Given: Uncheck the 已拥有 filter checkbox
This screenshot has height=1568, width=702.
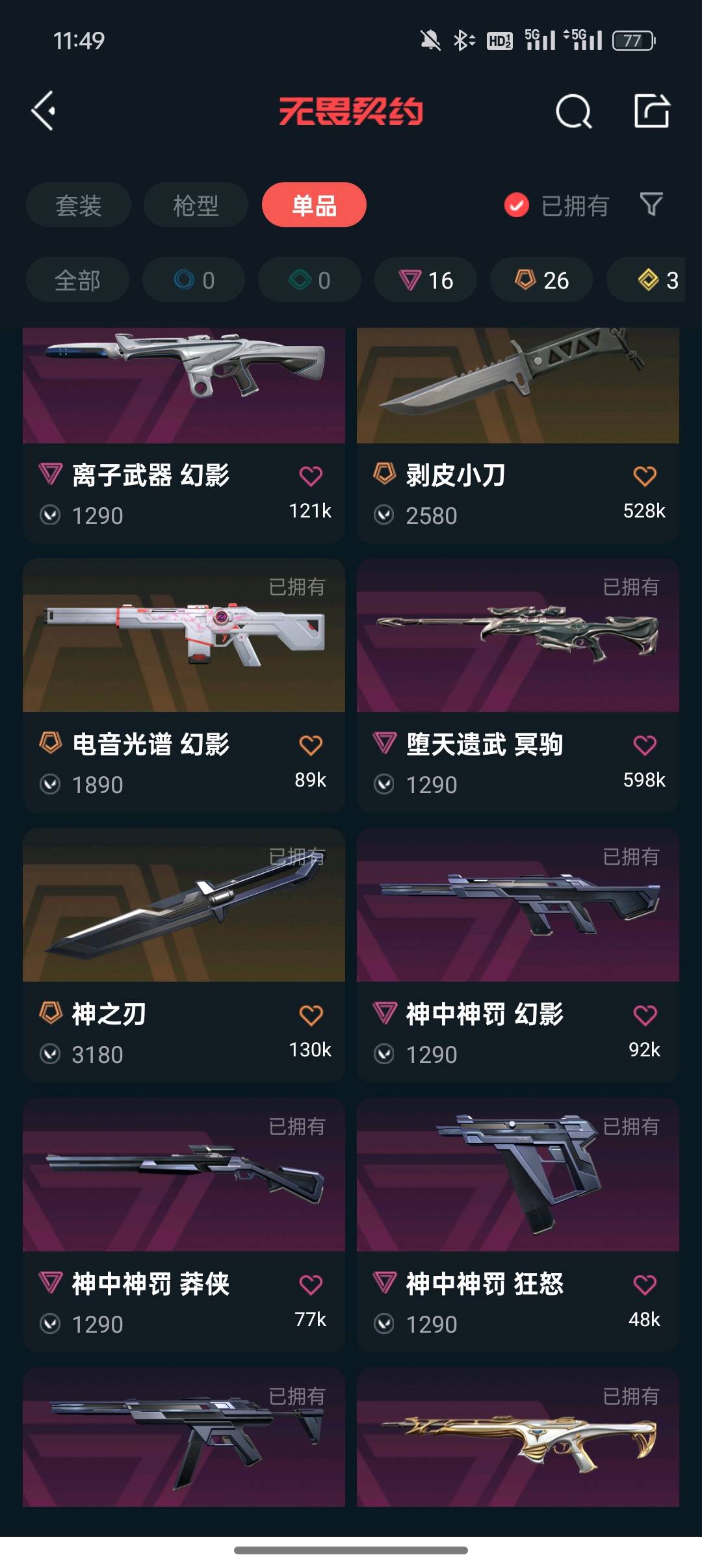Looking at the screenshot, I should coord(517,205).
